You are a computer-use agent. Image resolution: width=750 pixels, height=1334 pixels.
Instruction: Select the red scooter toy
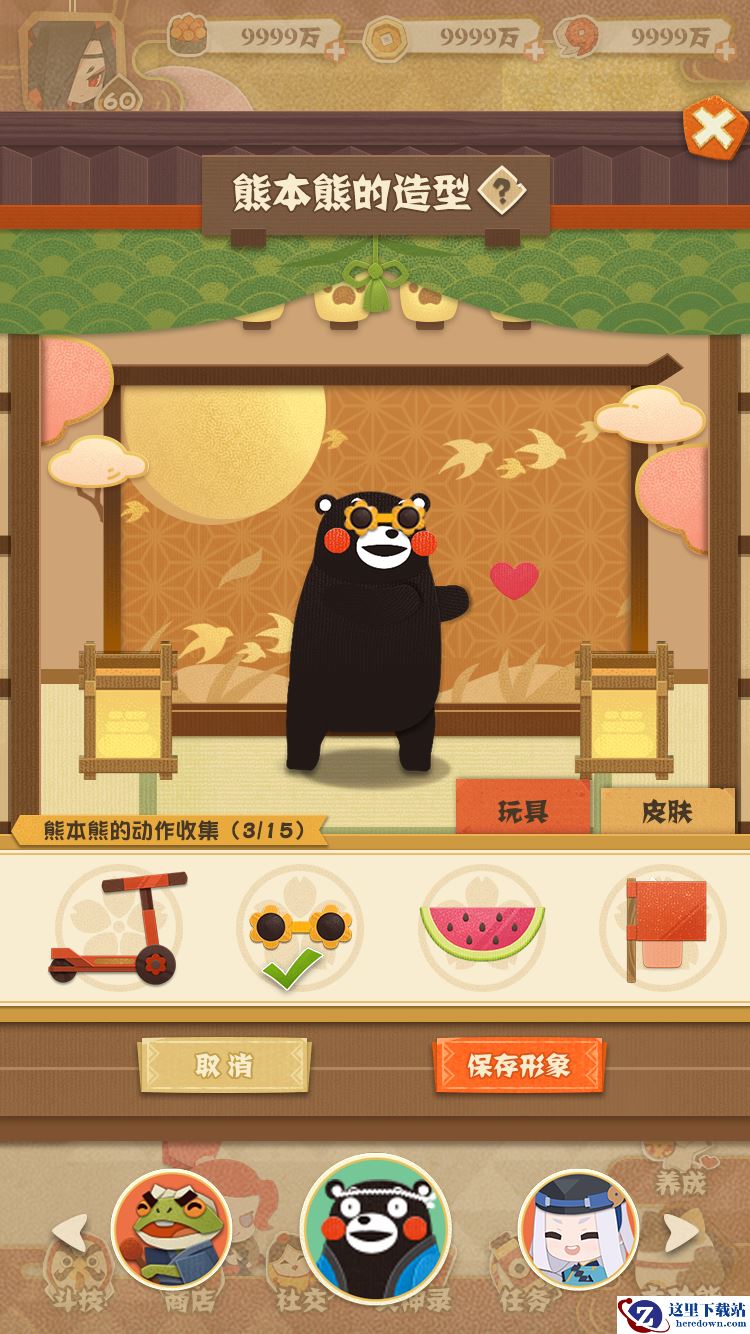tap(119, 927)
